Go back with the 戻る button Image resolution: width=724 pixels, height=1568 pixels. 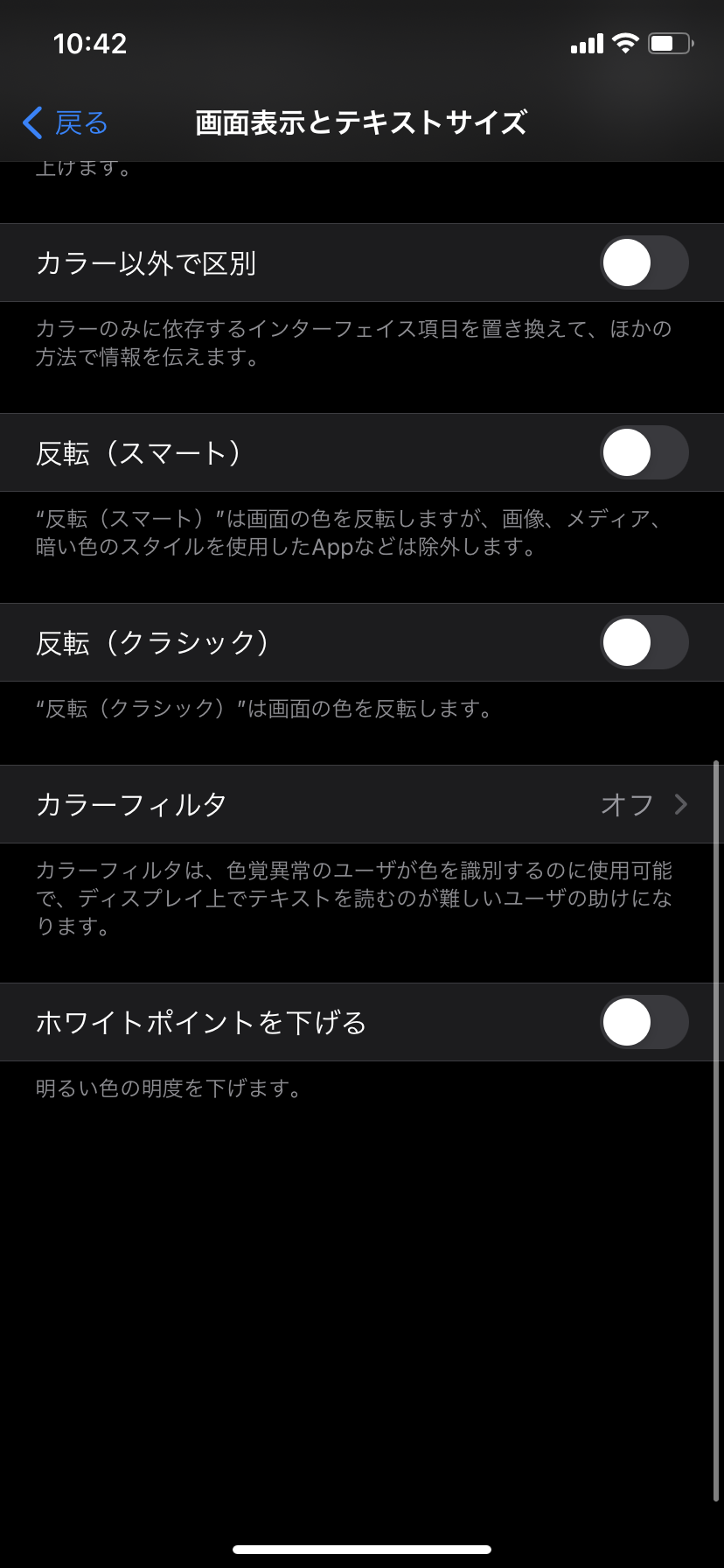point(66,123)
